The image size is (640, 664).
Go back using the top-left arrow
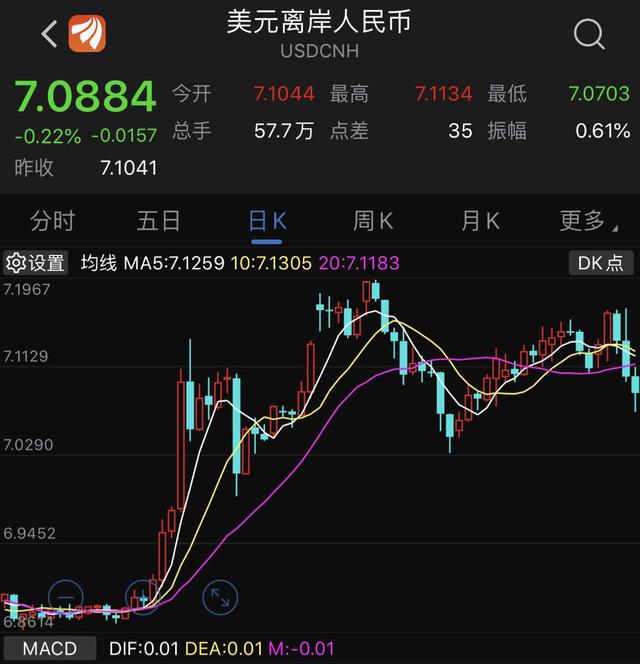point(48,35)
